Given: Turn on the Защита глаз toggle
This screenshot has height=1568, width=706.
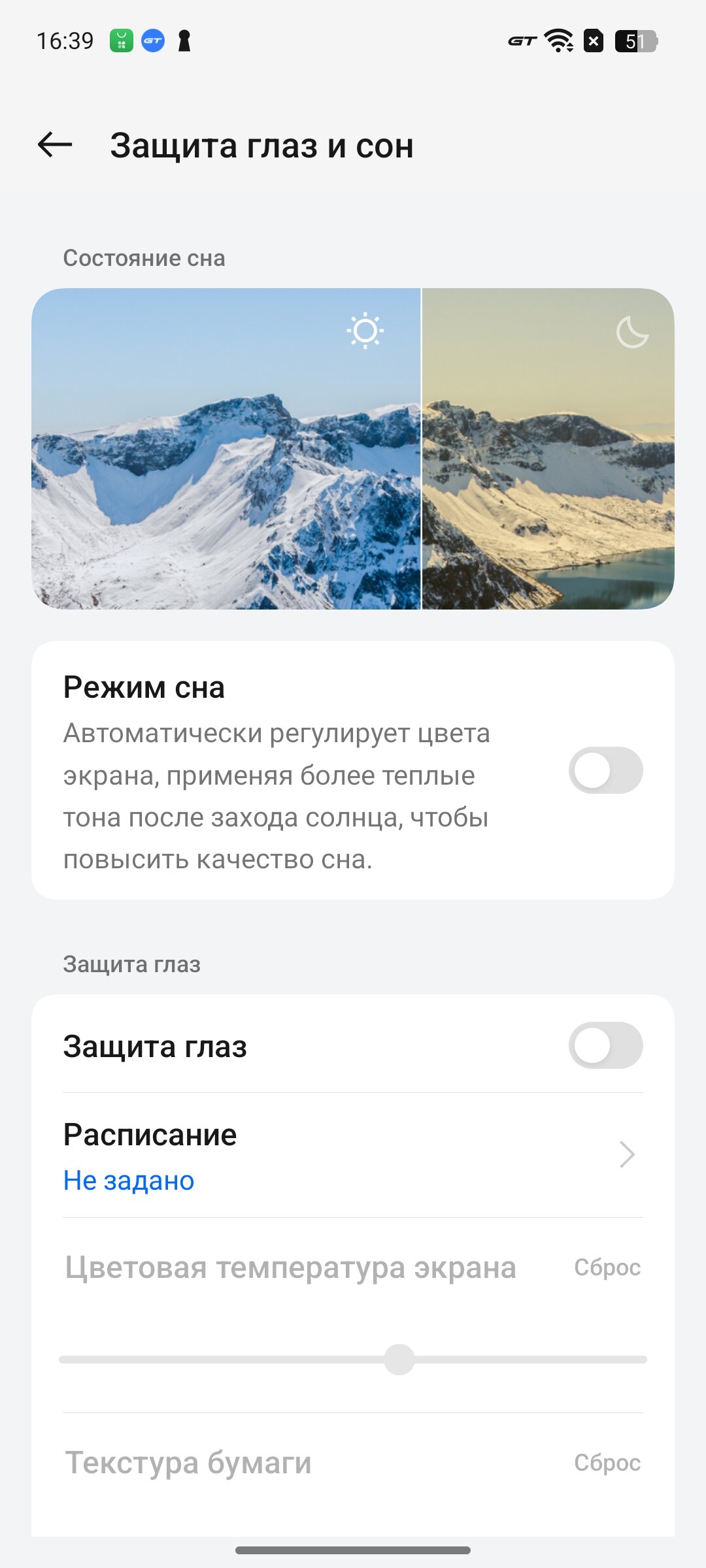Looking at the screenshot, I should 605,1045.
